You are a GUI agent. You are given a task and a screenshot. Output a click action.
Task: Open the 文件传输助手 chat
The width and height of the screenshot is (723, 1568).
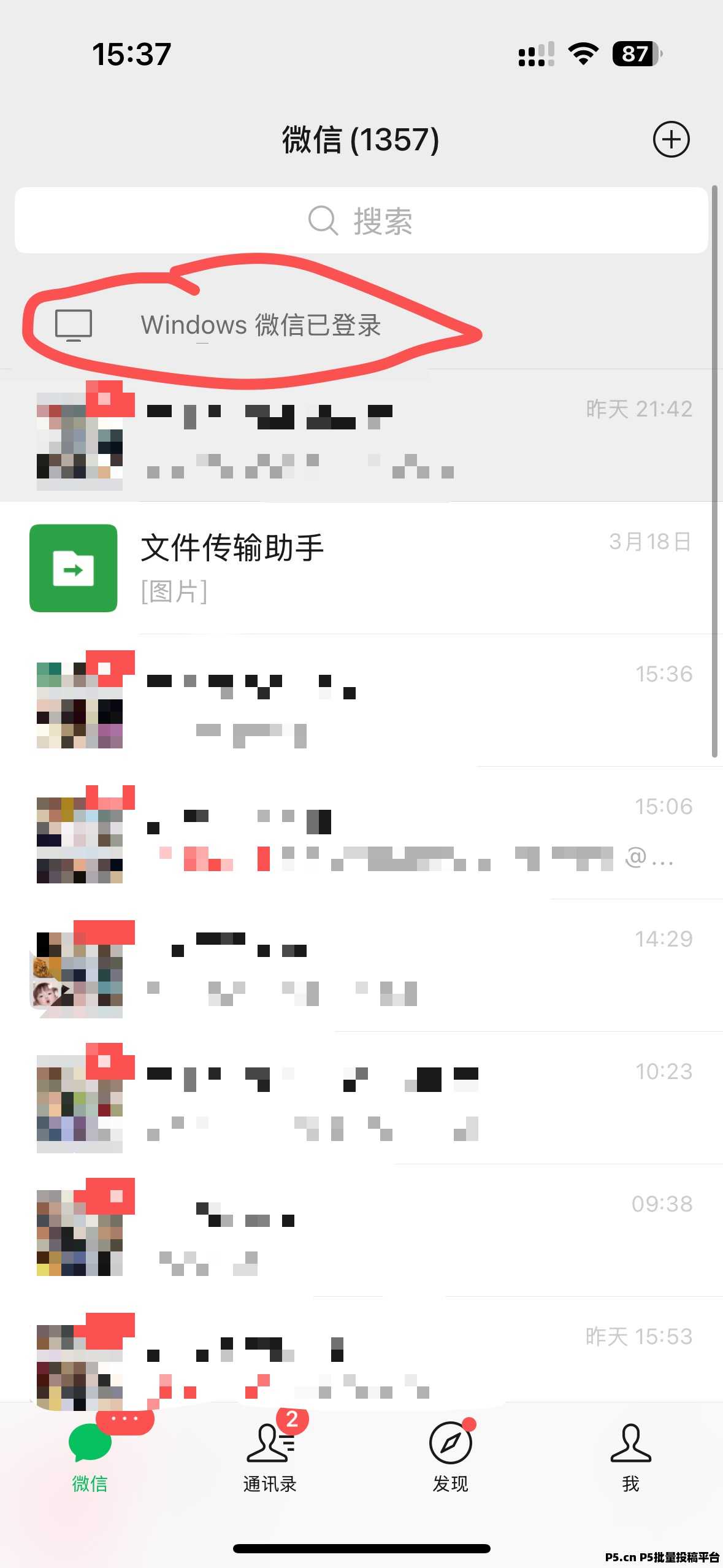pyautogui.click(x=361, y=568)
